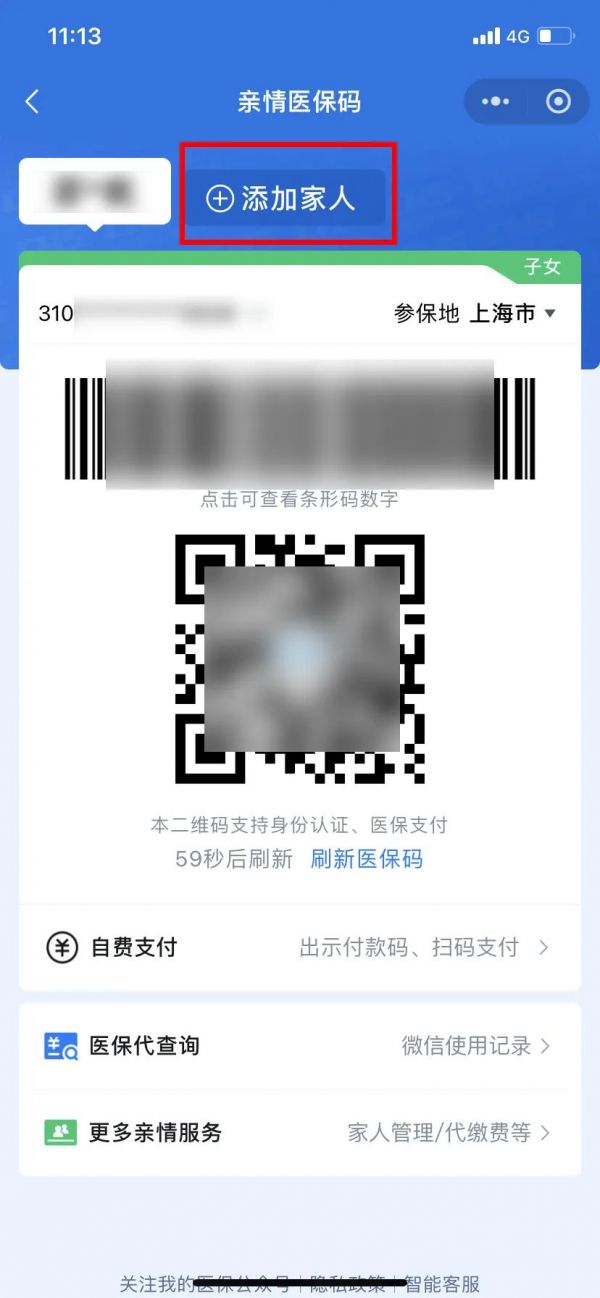
Task: Go back using the top-left arrow
Action: click(x=33, y=102)
